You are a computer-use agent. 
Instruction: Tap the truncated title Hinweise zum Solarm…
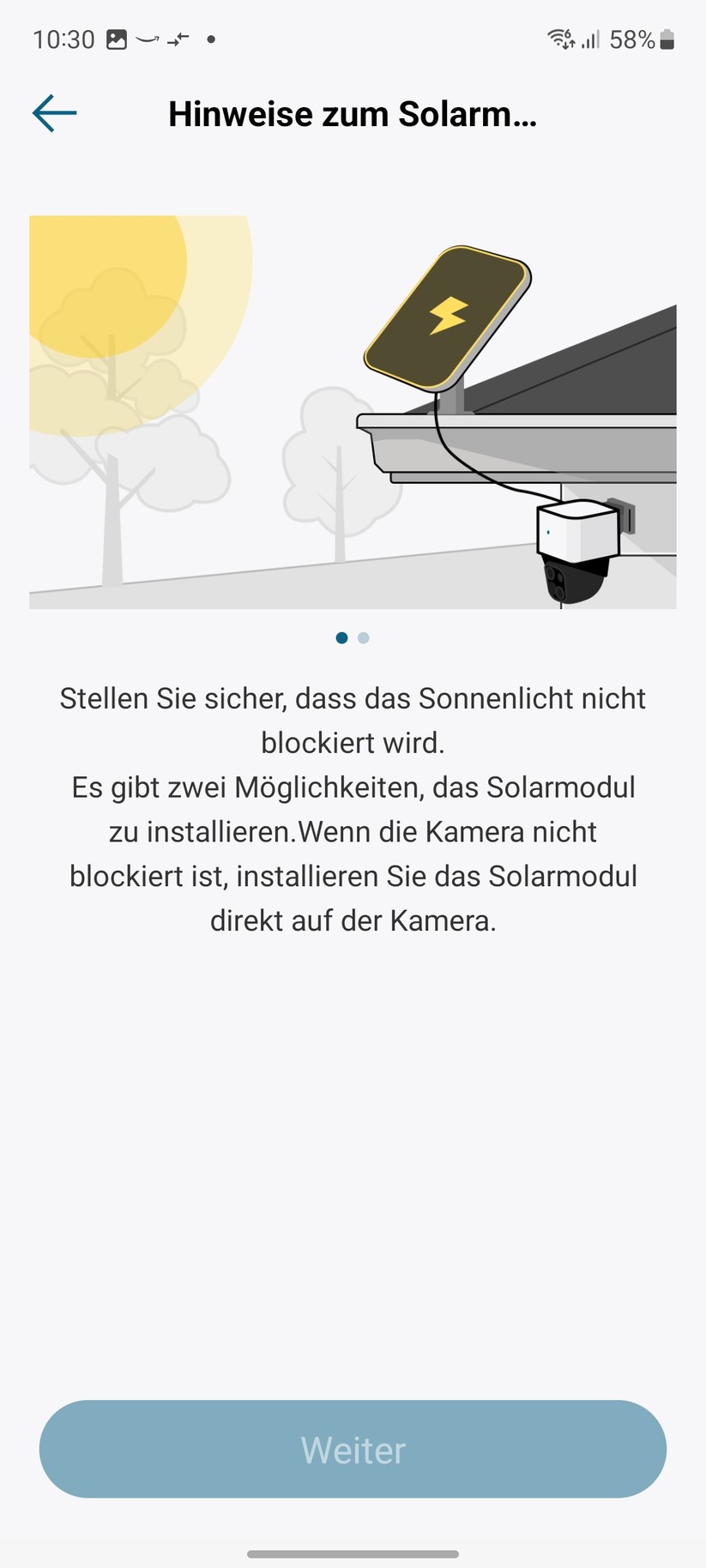353,112
